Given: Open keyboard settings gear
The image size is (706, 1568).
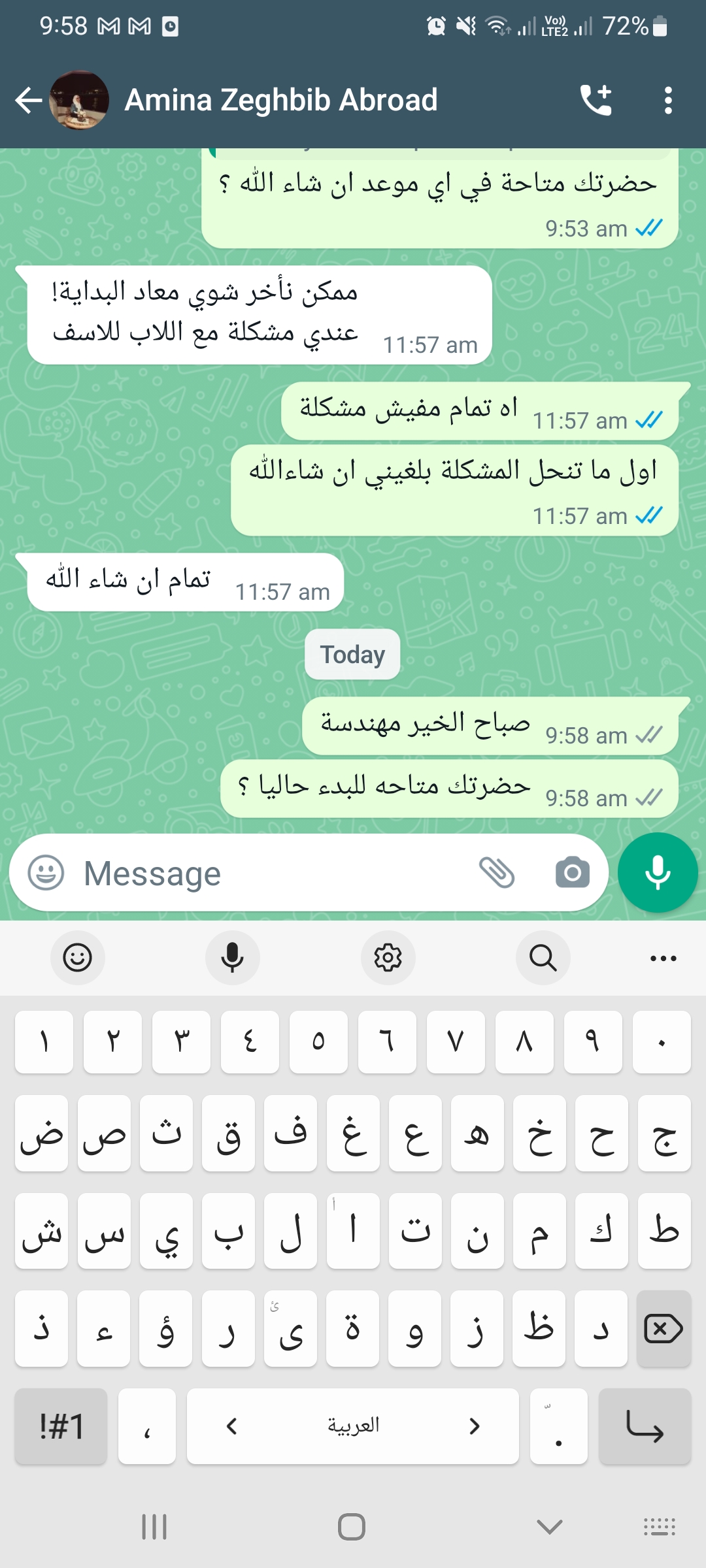Looking at the screenshot, I should (x=388, y=958).
